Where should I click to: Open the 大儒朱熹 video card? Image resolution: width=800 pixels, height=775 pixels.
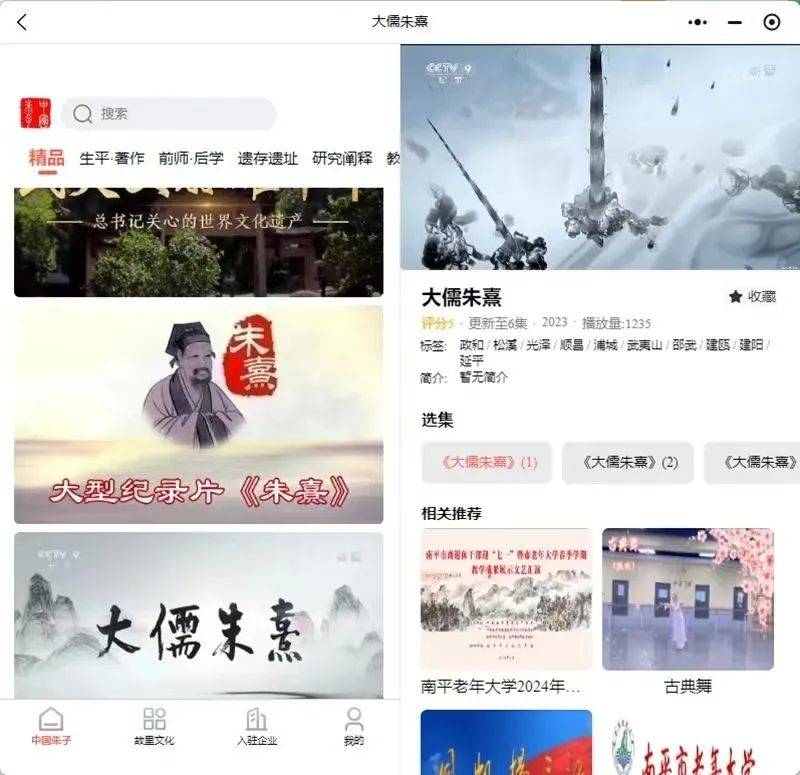click(198, 615)
